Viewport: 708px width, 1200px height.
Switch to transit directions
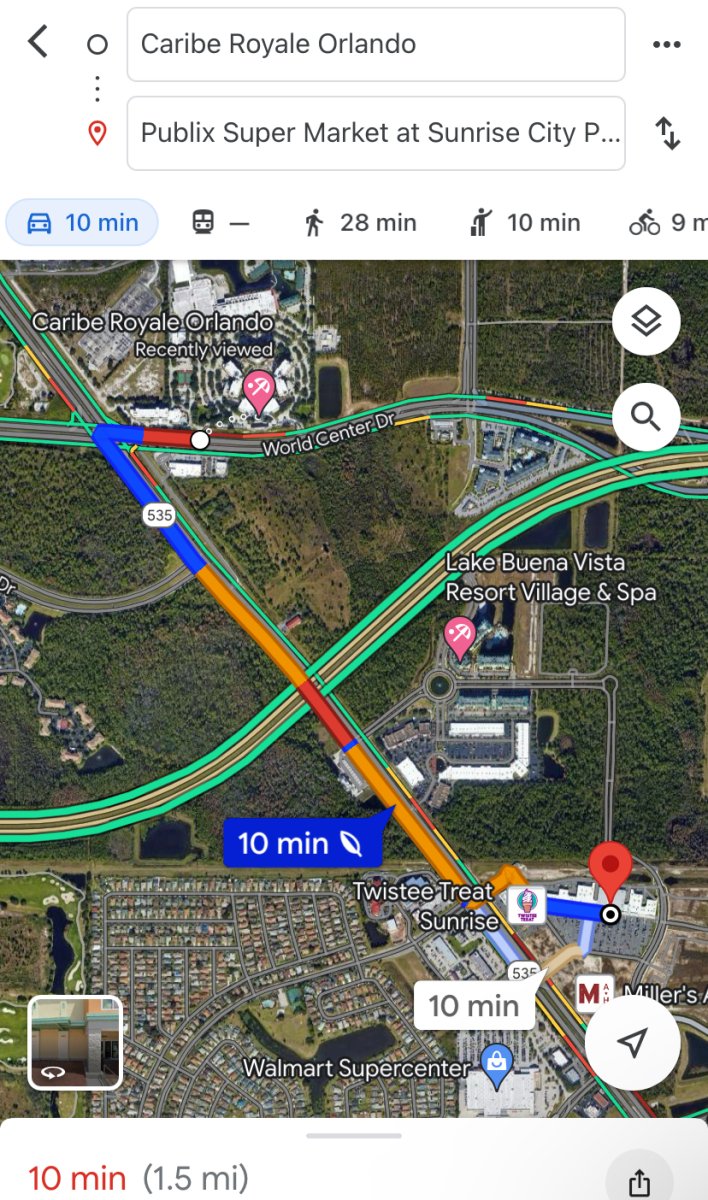tap(220, 222)
